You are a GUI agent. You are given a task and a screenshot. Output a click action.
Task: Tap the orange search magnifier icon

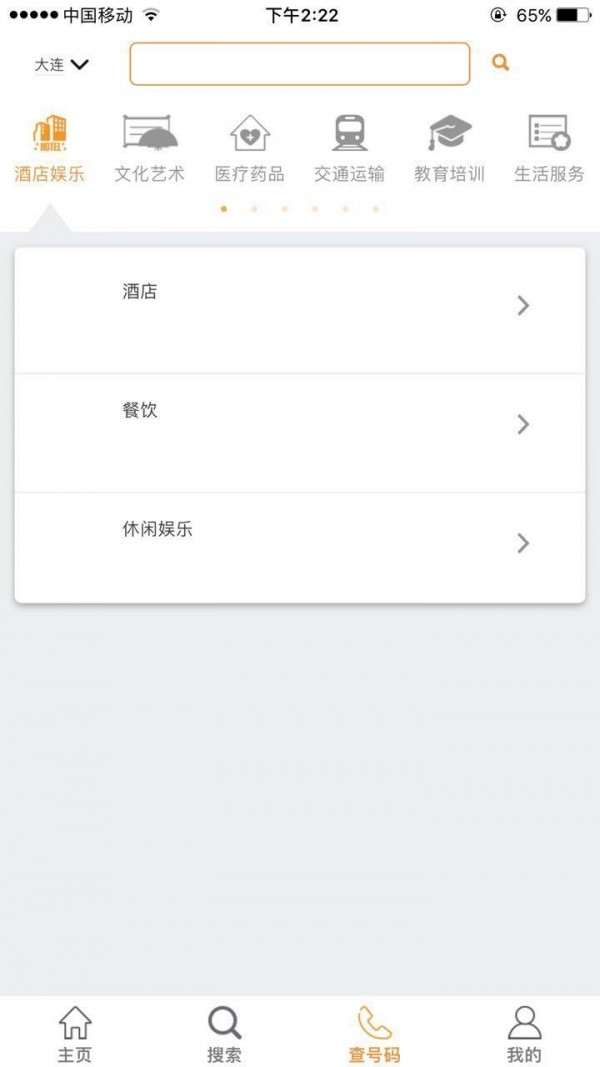click(x=500, y=63)
